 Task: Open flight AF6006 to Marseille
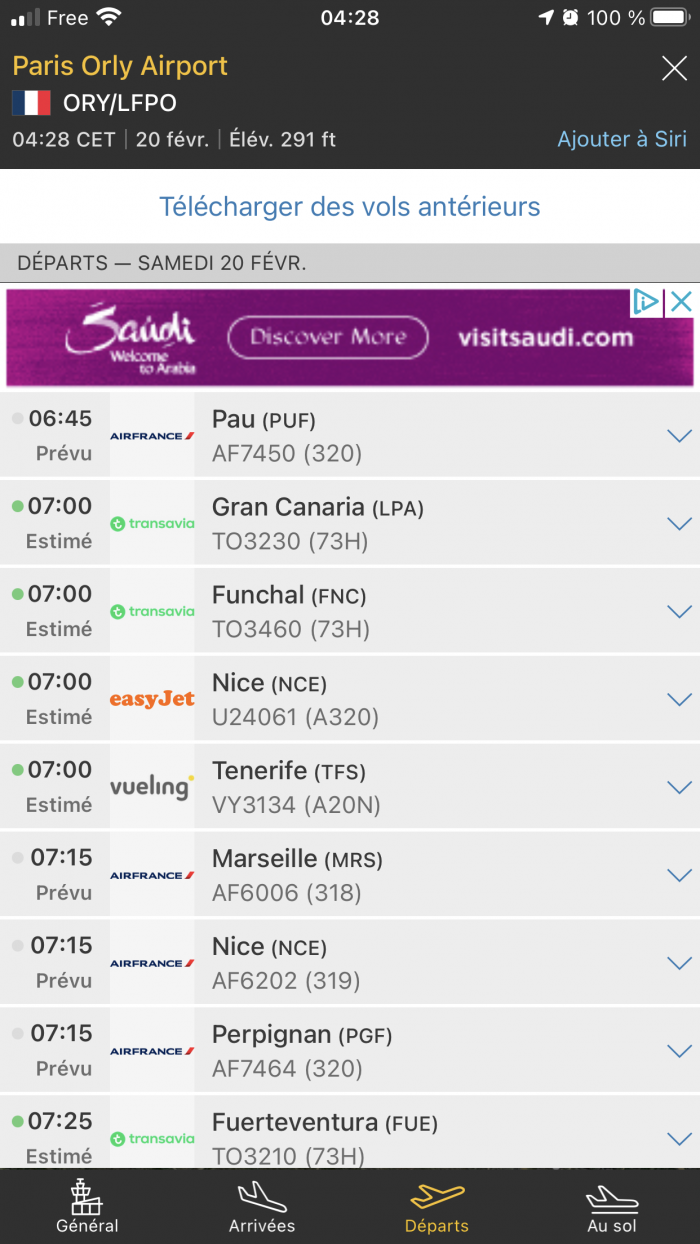pyautogui.click(x=400, y=875)
